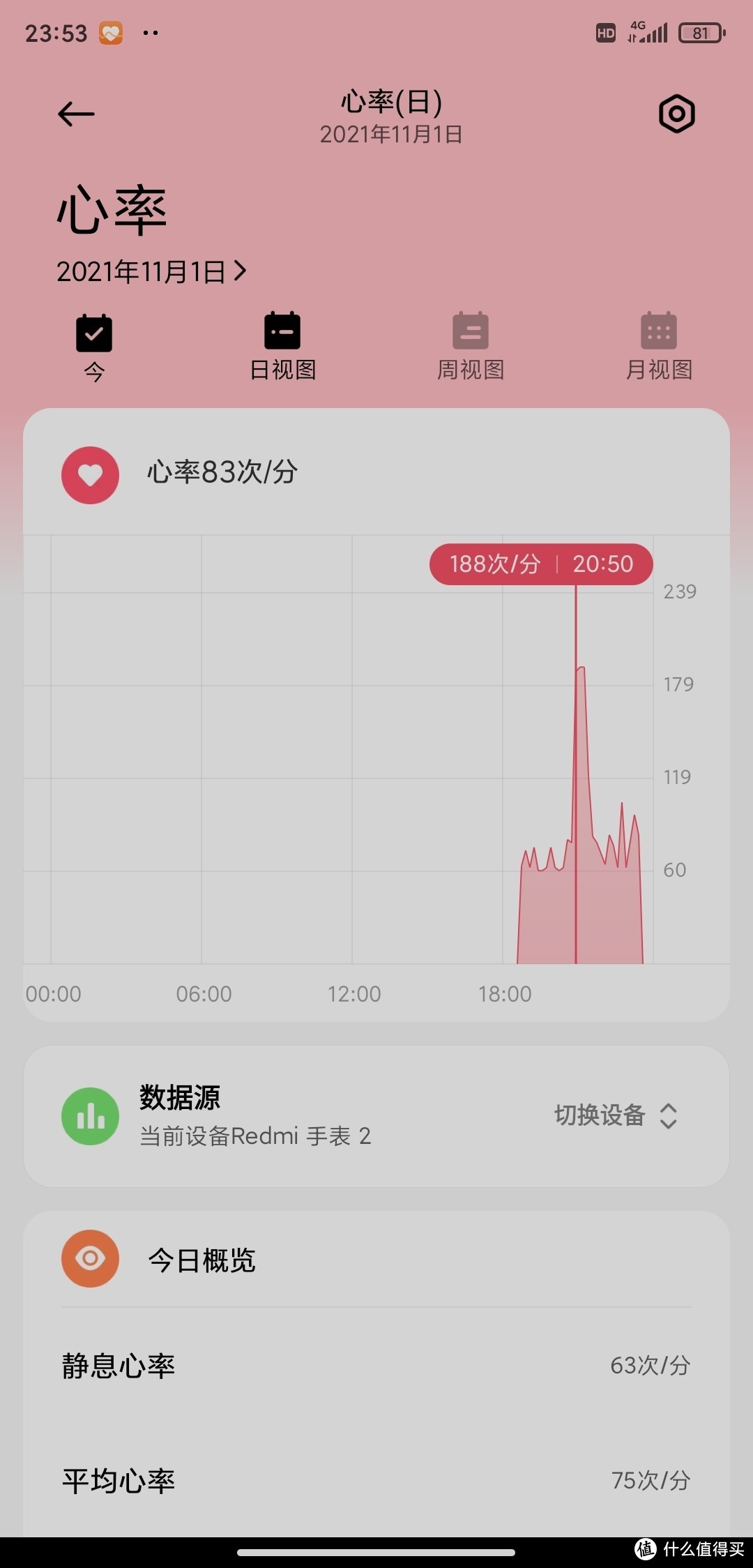
Task: Click the 今 calendar check icon
Action: [x=93, y=334]
